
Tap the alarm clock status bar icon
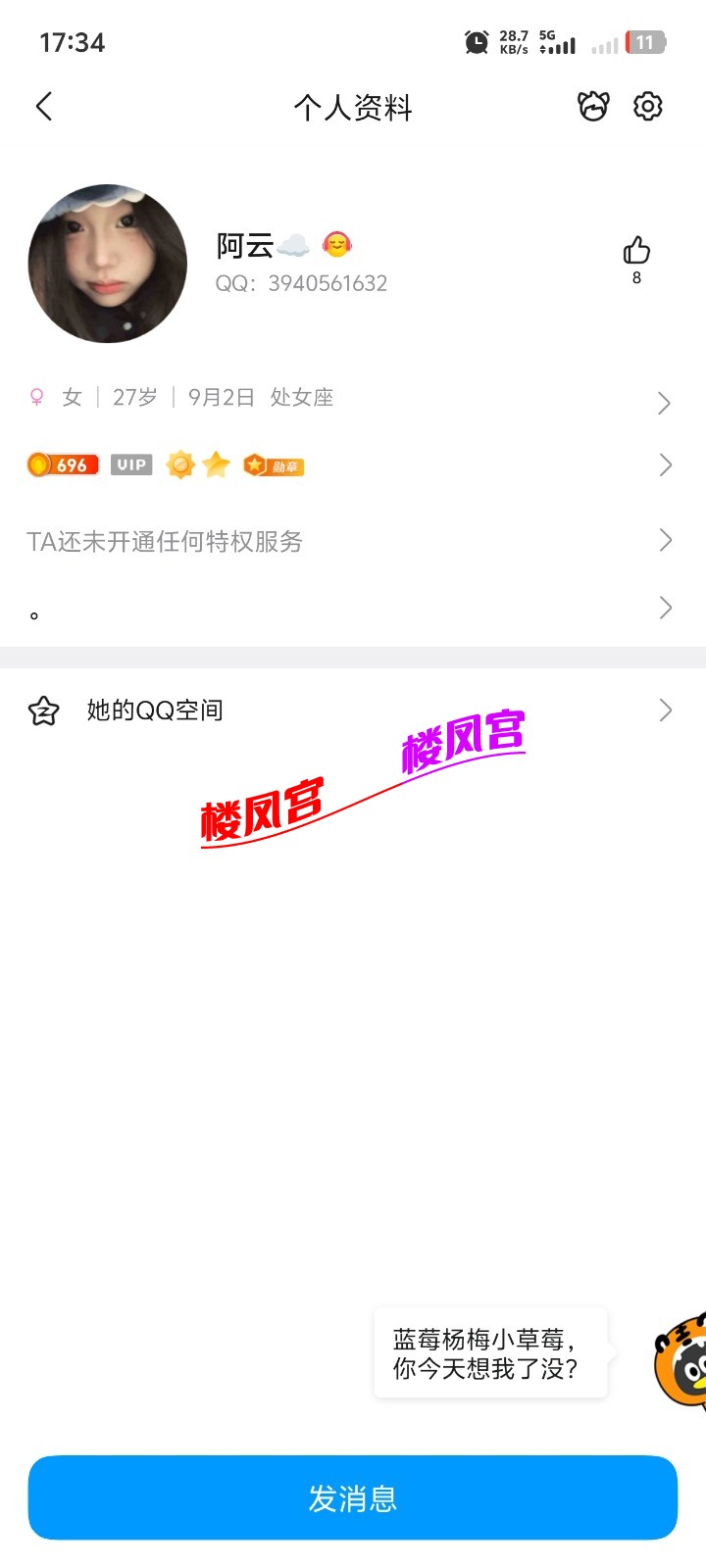tap(476, 43)
